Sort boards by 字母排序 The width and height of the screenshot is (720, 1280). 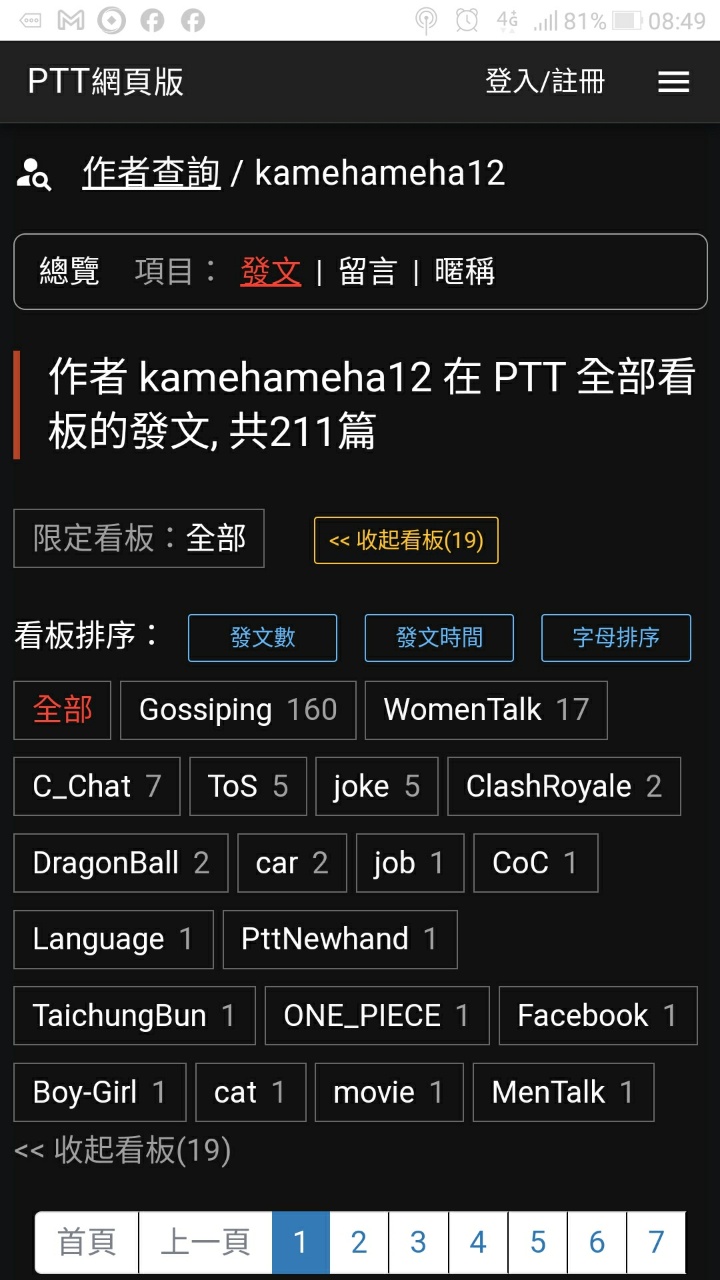click(x=616, y=638)
